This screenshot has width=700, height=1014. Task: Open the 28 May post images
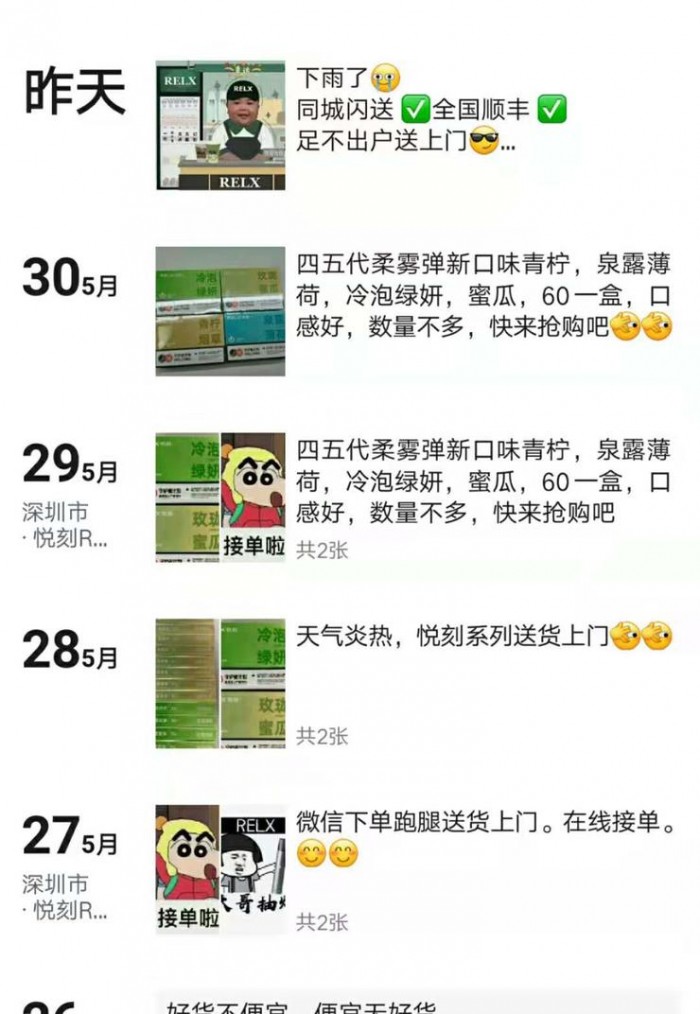(x=220, y=683)
